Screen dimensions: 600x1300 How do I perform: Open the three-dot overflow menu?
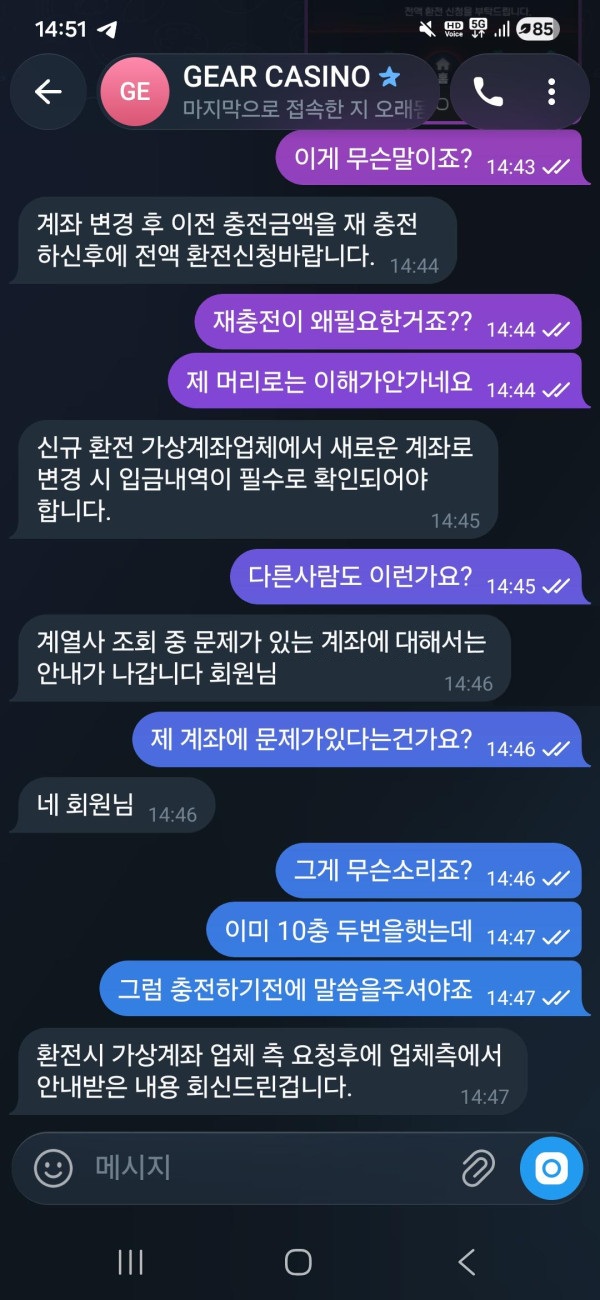point(551,92)
